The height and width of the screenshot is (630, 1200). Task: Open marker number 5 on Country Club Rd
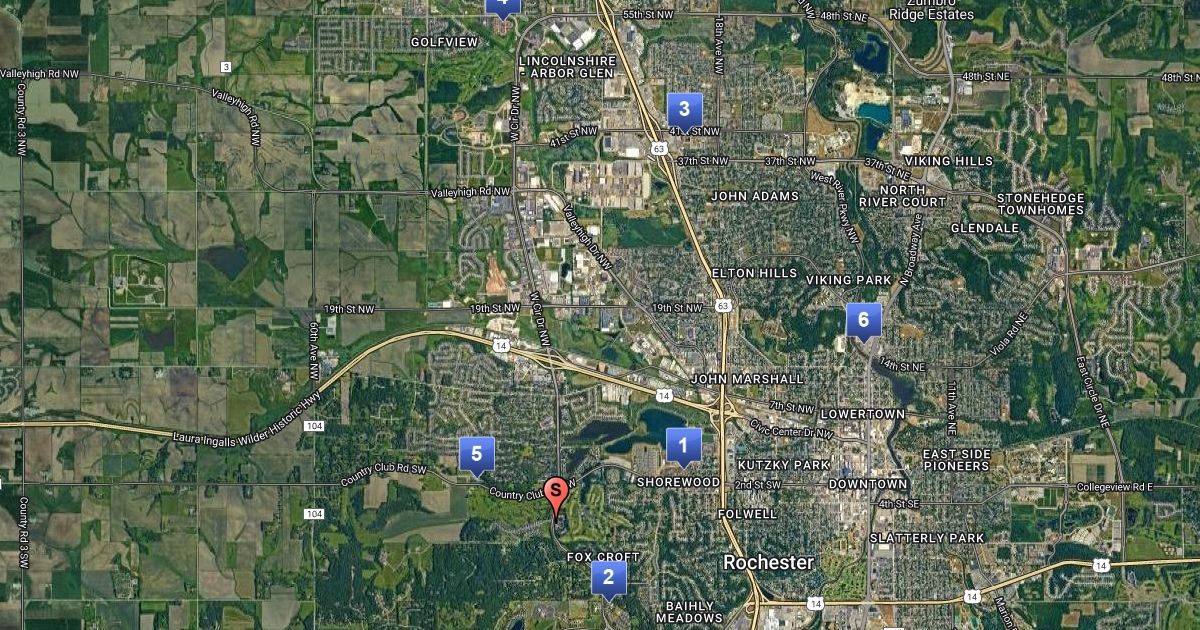coord(476,455)
